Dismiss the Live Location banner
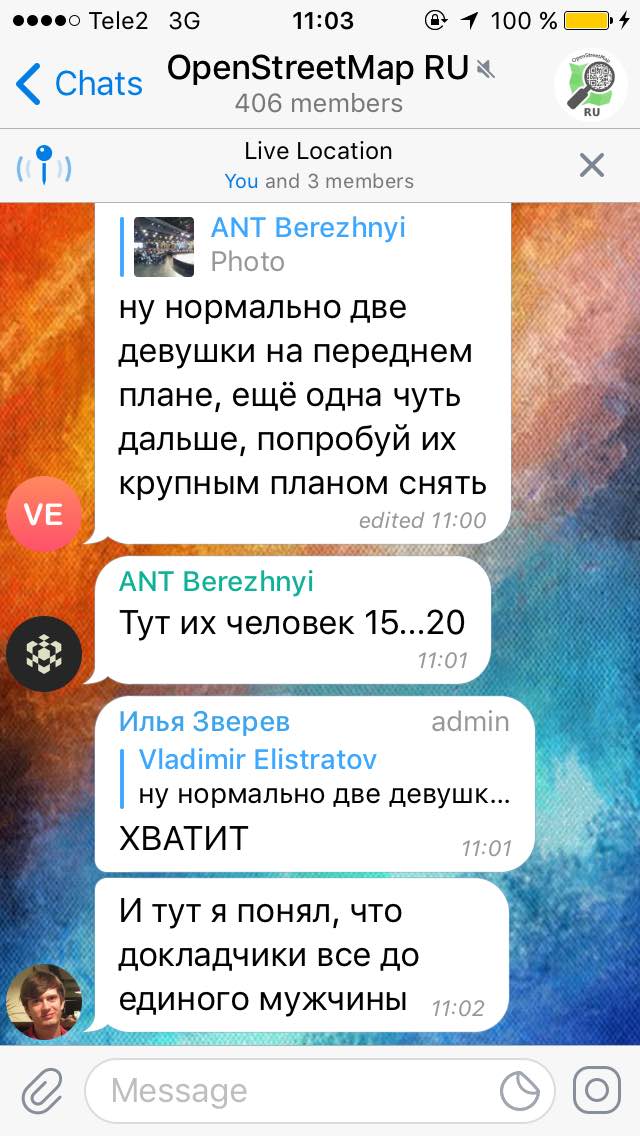640x1136 pixels. pyautogui.click(x=591, y=166)
